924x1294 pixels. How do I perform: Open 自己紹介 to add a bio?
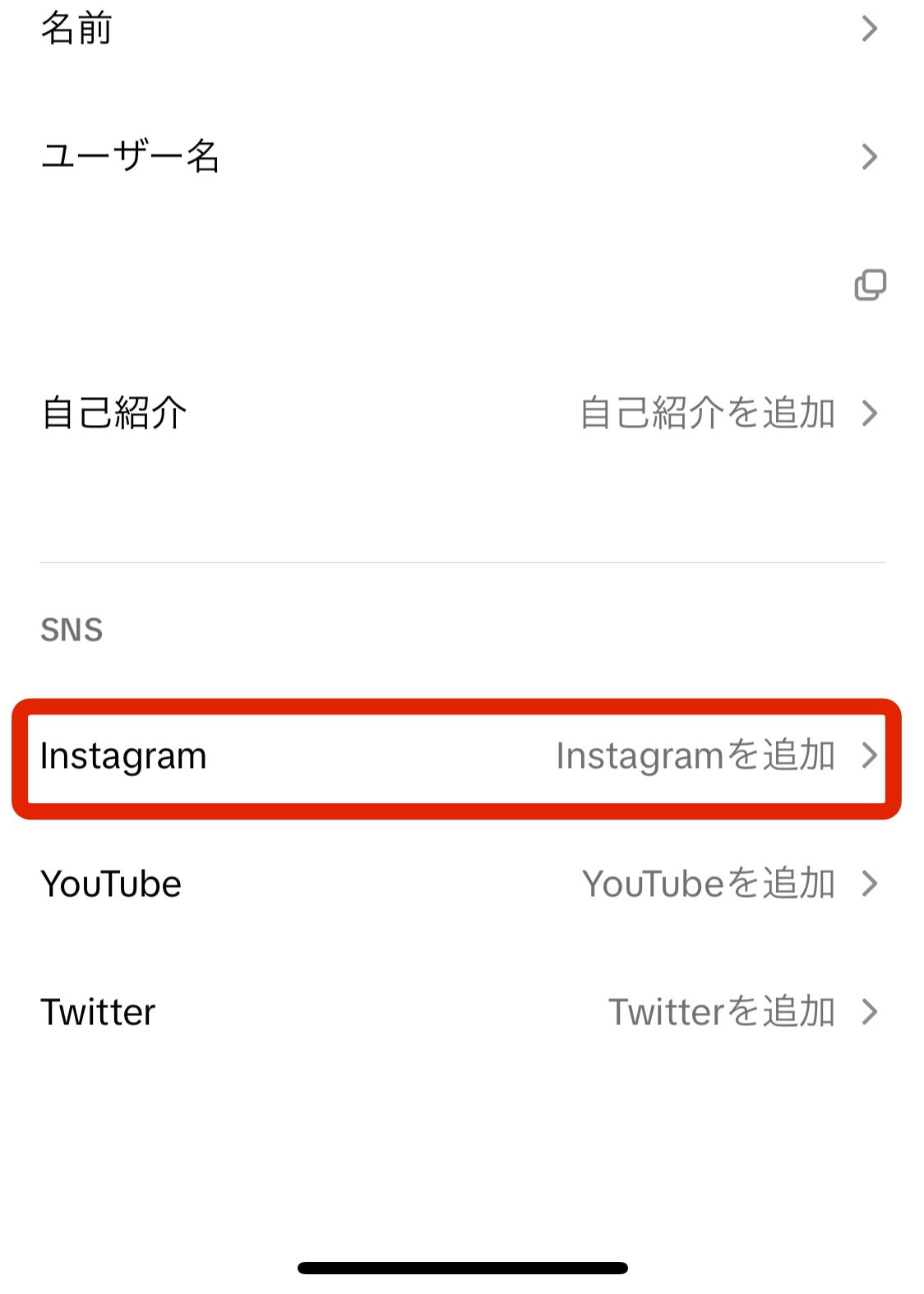pyautogui.click(x=460, y=413)
